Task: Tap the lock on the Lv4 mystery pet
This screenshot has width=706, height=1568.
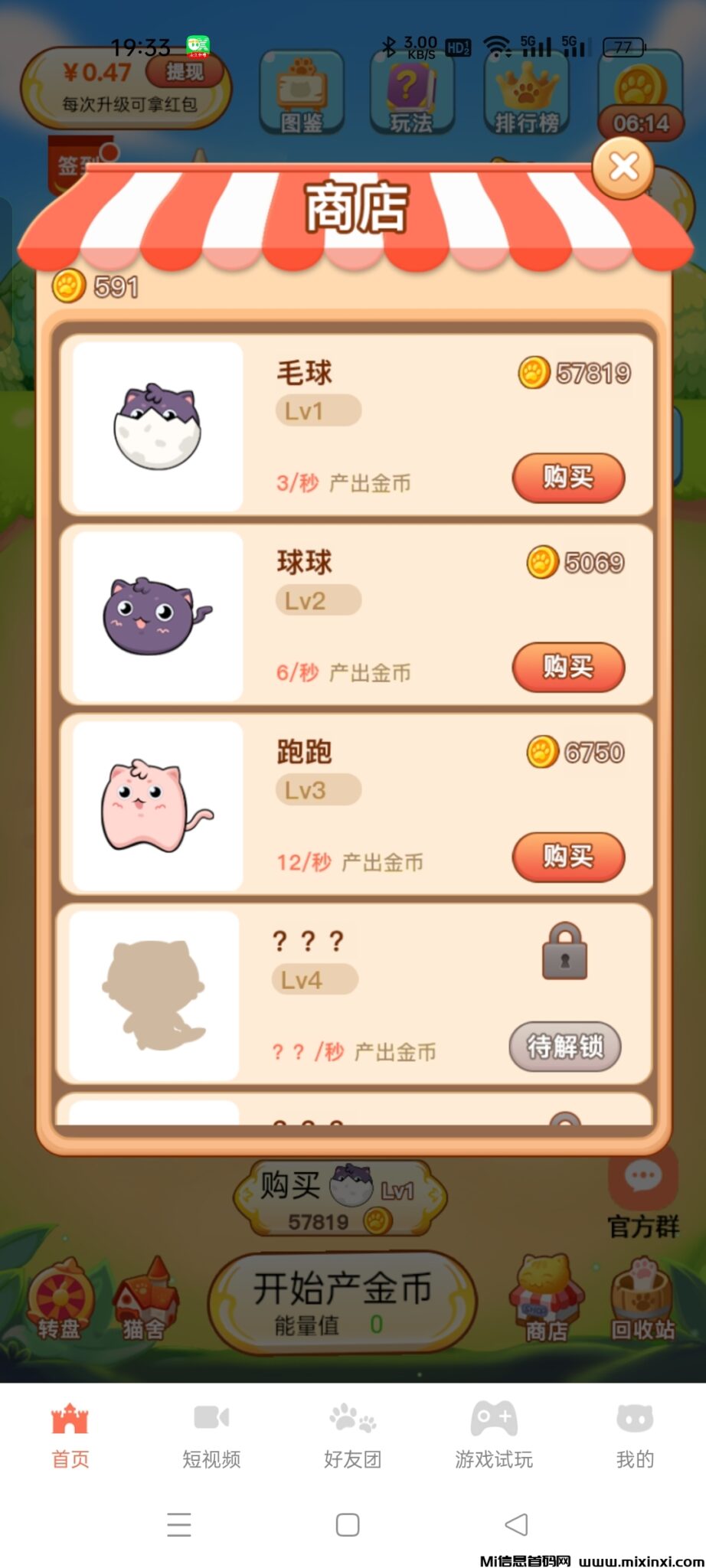Action: pos(564,950)
